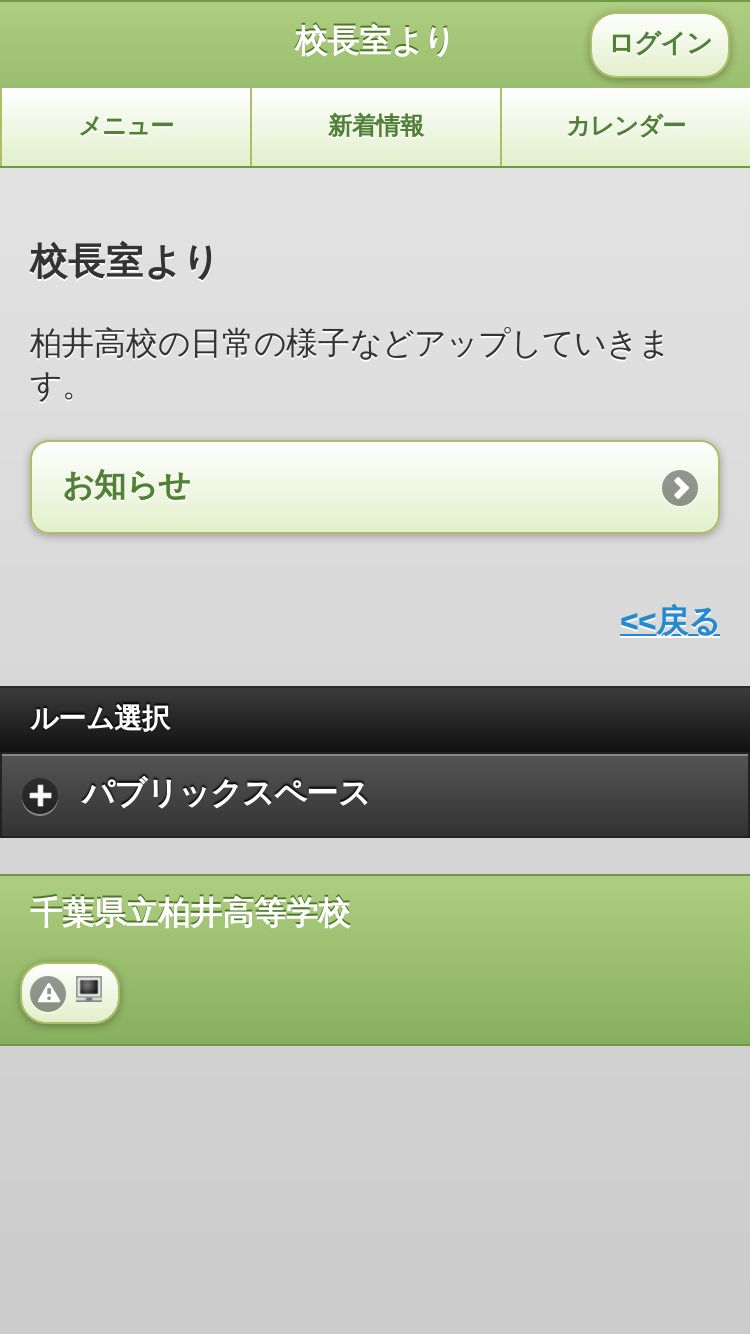Open the お知らせ row
Image resolution: width=750 pixels, height=1334 pixels.
375,487
